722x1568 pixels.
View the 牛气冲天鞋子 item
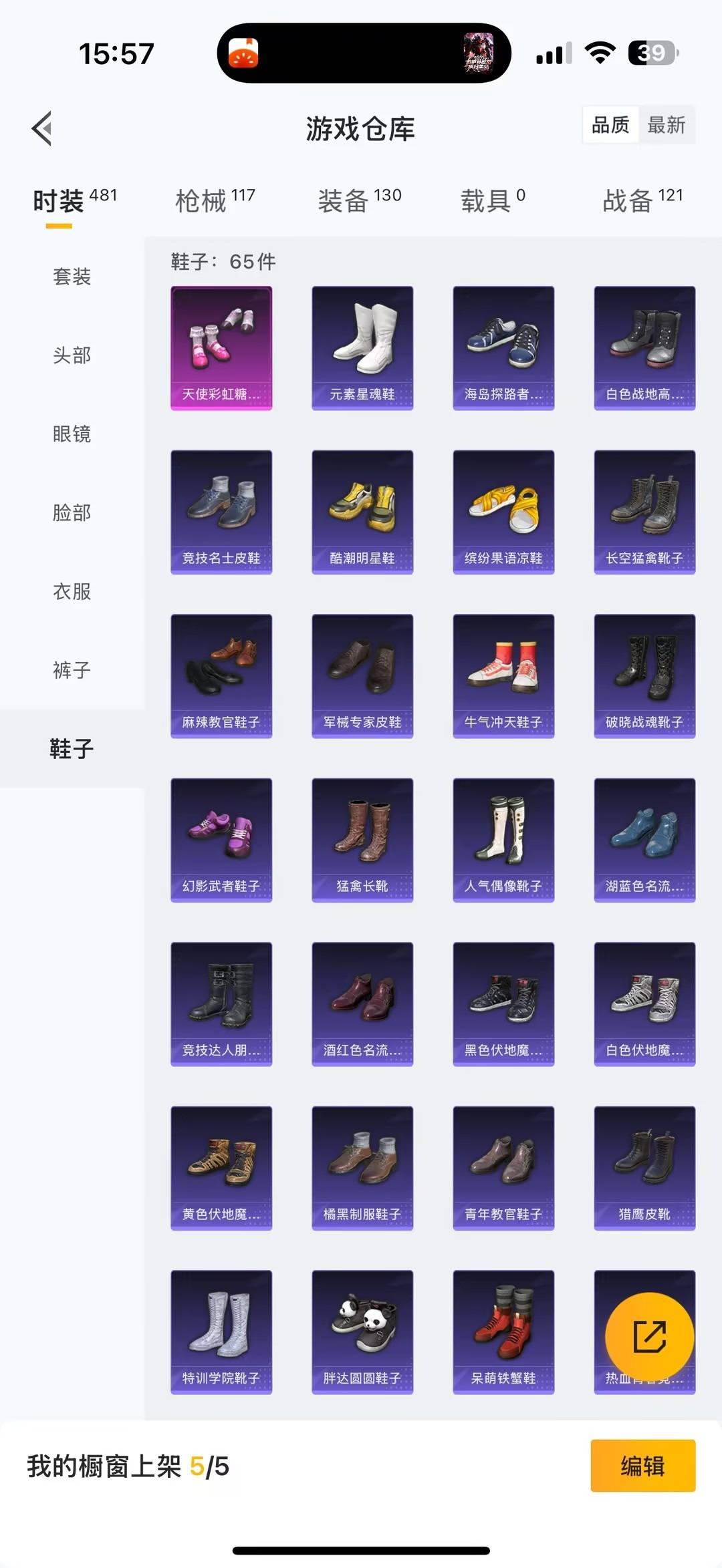[503, 676]
